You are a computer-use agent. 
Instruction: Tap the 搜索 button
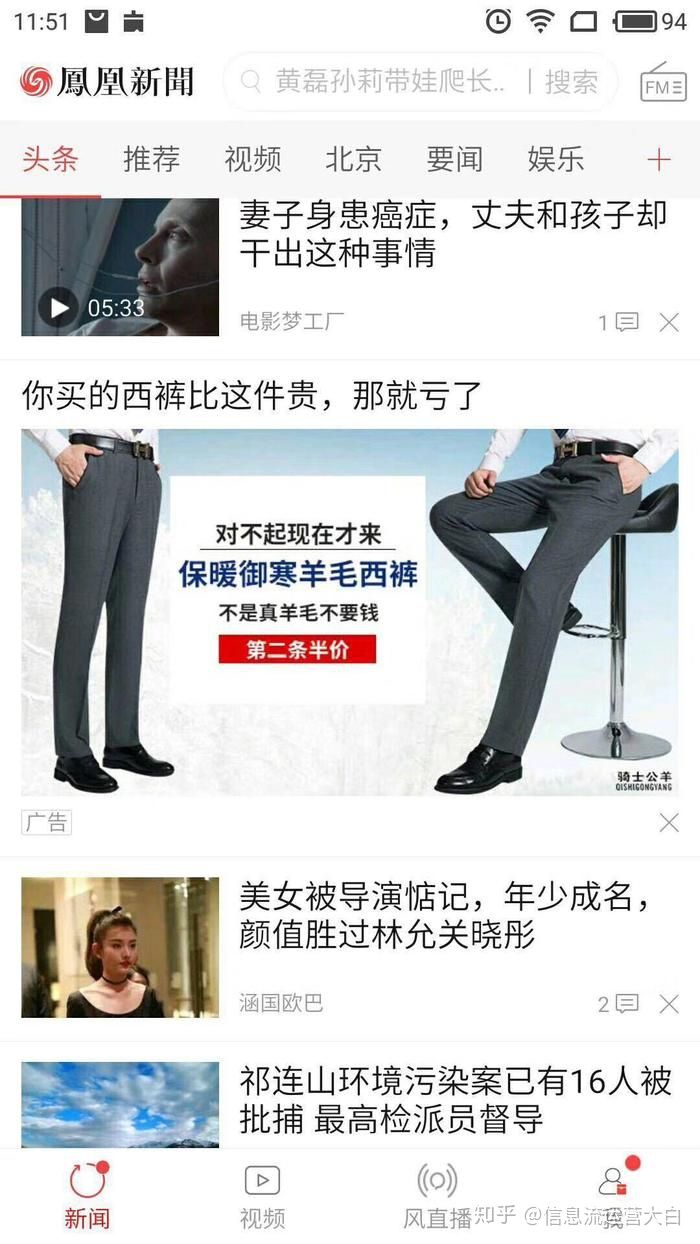click(x=571, y=82)
